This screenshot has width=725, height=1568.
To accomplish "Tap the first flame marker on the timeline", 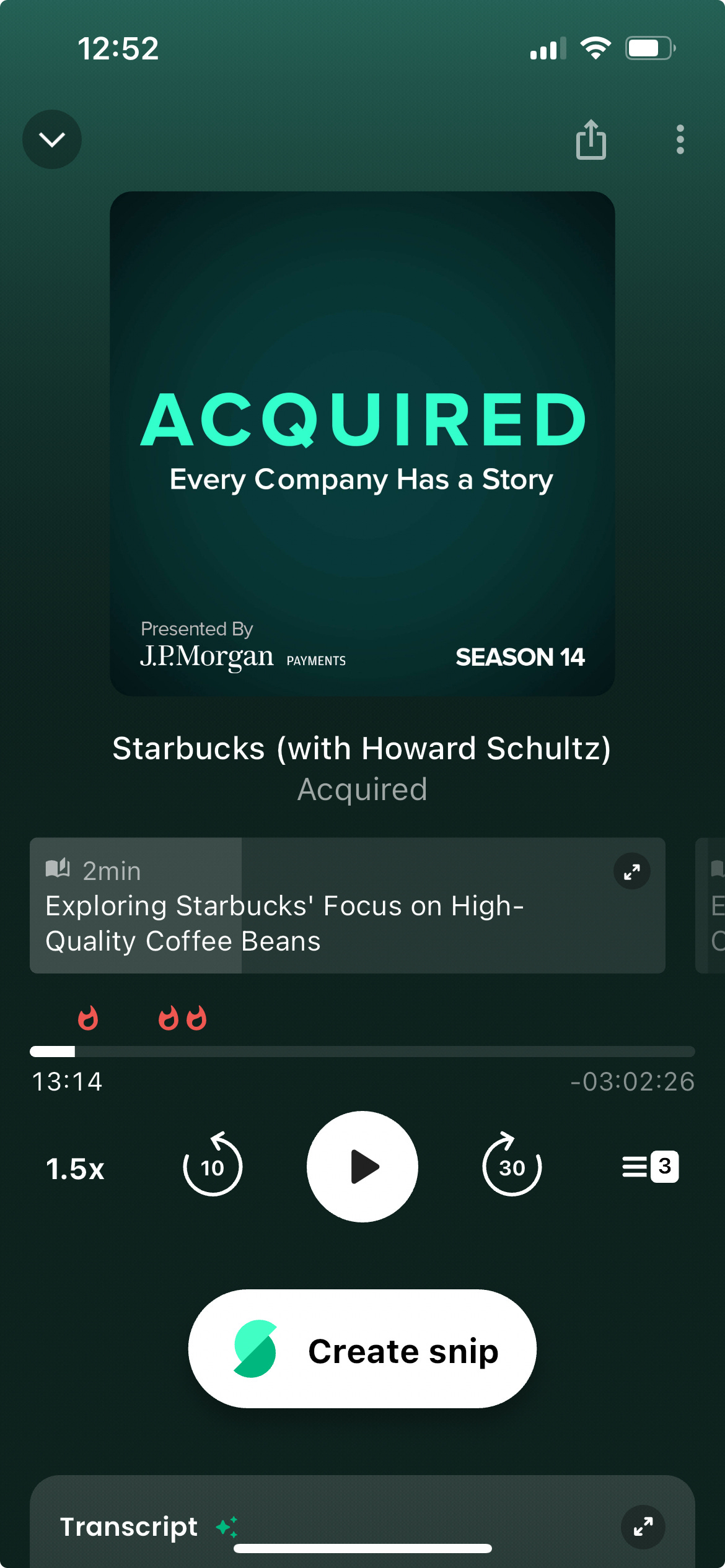I will (88, 1017).
